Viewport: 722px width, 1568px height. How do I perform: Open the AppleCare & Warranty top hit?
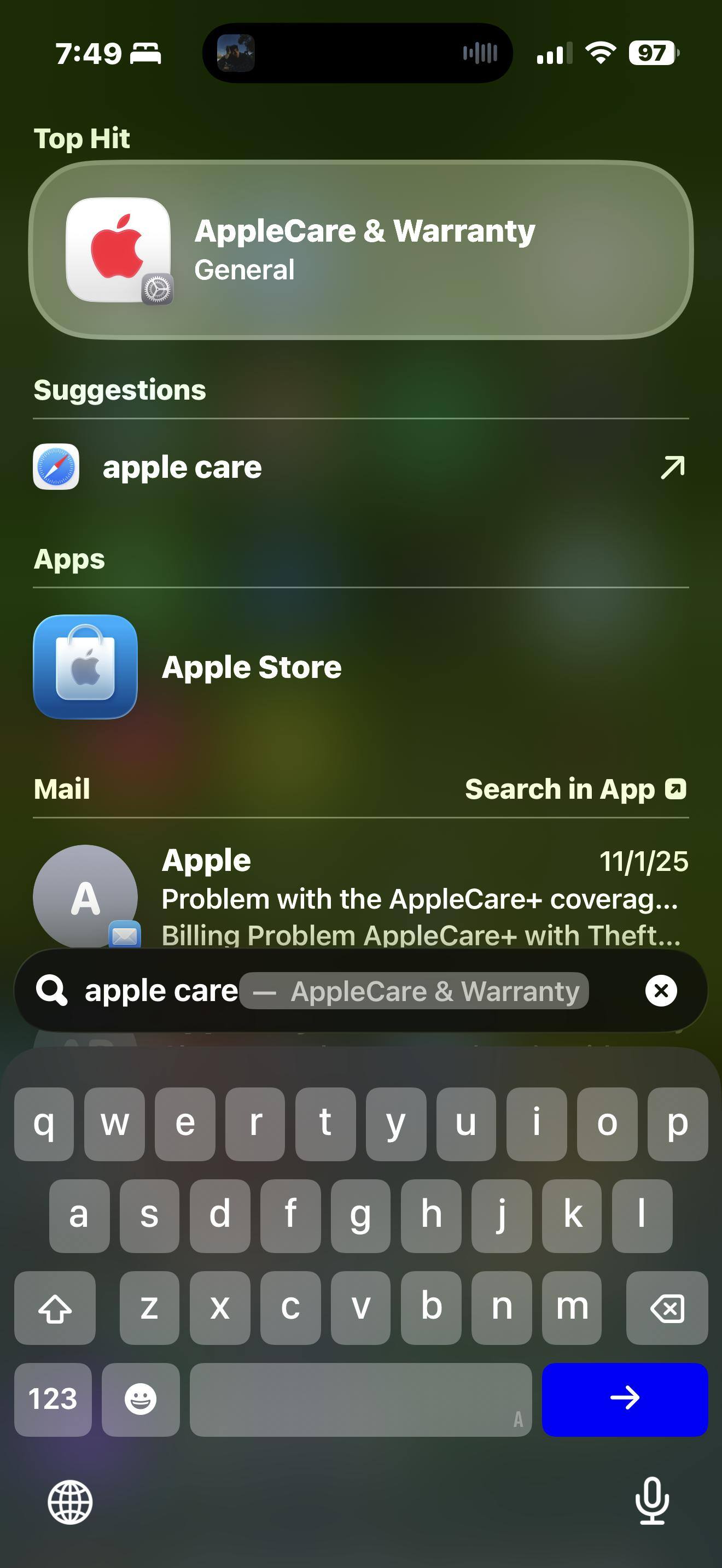coord(360,249)
